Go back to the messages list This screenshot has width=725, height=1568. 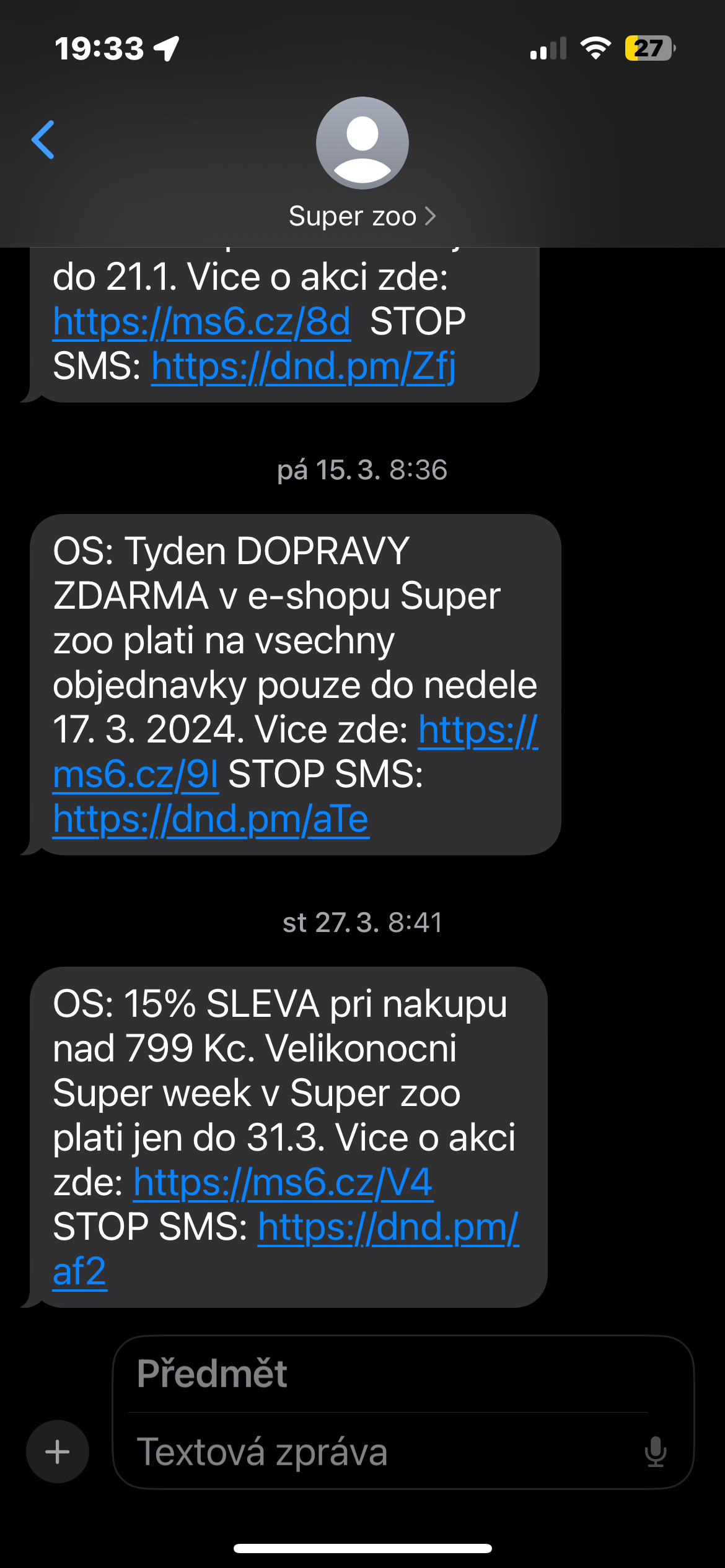coord(43,140)
